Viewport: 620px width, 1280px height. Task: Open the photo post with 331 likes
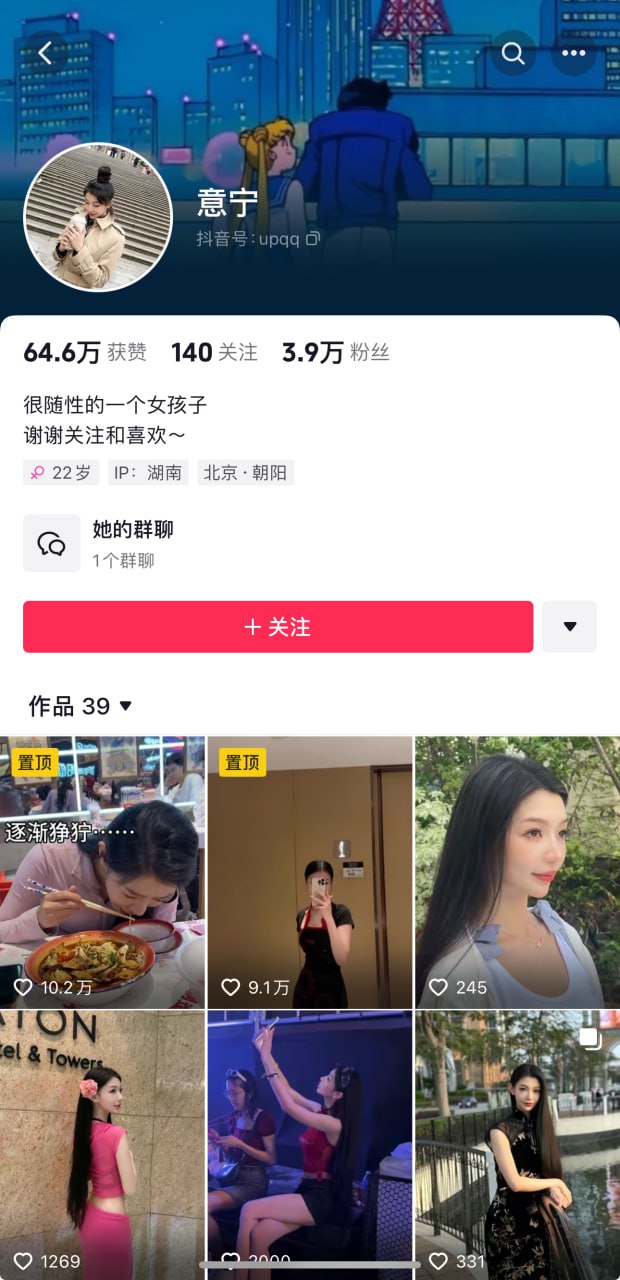517,1140
